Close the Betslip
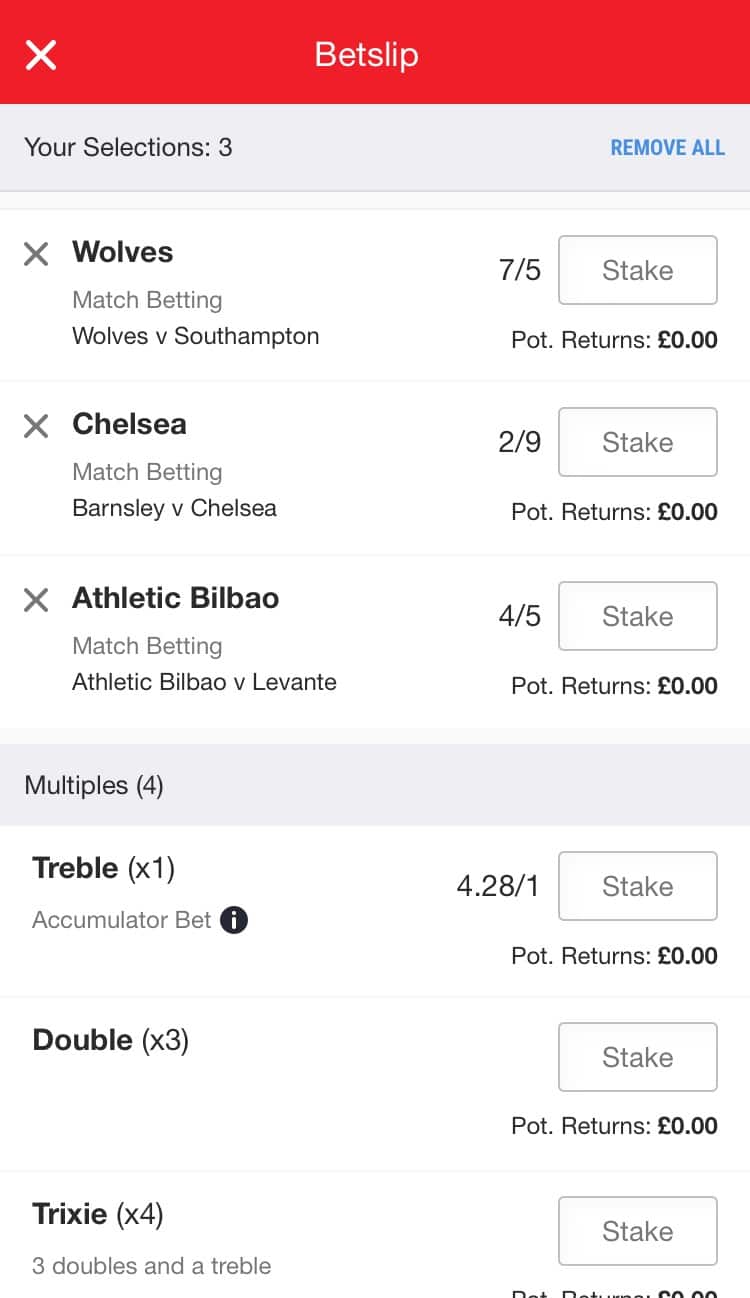Viewport: 750px width, 1298px height. point(41,54)
